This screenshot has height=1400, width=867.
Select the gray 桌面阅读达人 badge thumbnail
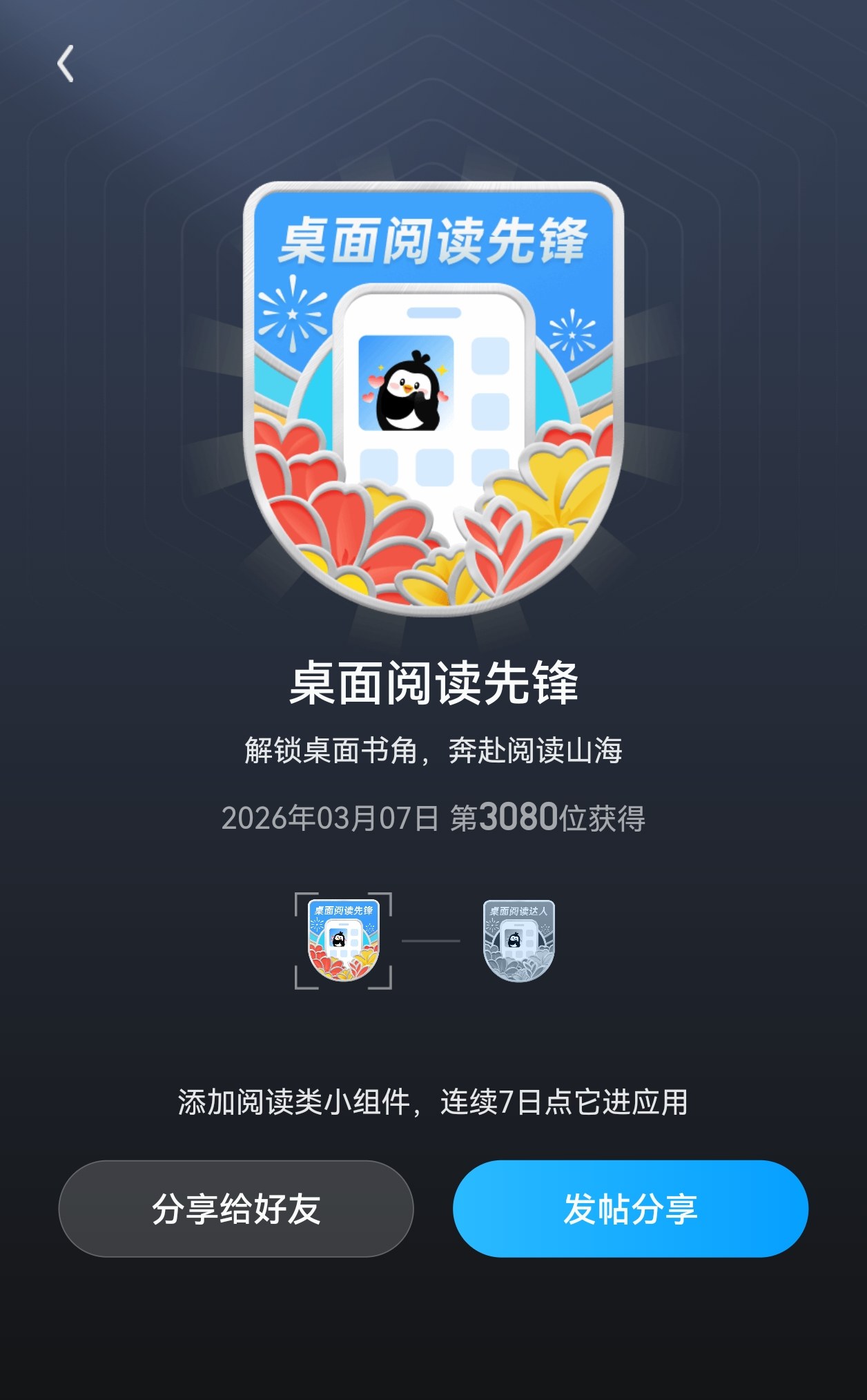point(518,941)
